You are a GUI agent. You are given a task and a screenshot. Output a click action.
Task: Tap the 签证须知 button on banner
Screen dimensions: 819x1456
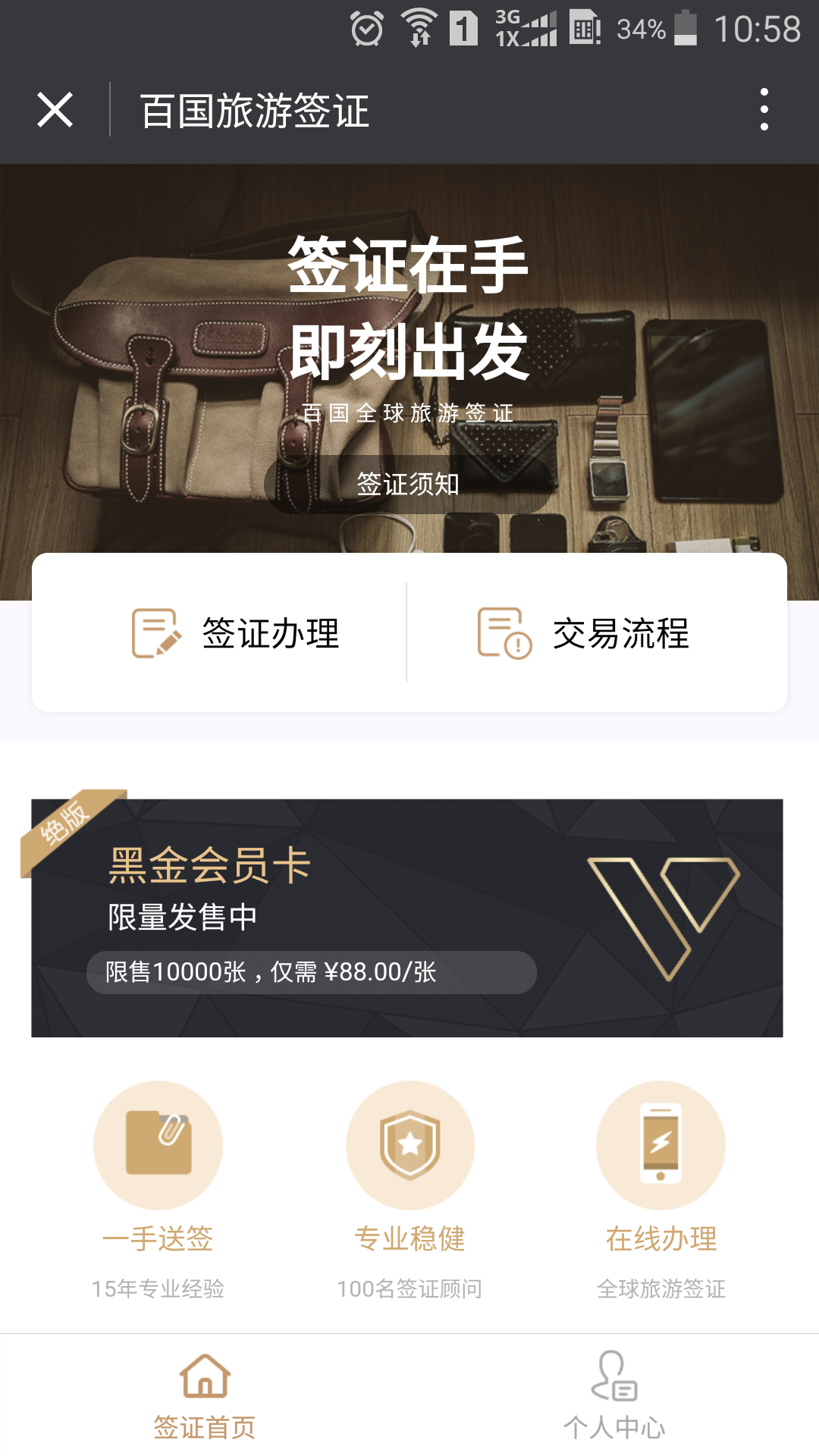(407, 484)
